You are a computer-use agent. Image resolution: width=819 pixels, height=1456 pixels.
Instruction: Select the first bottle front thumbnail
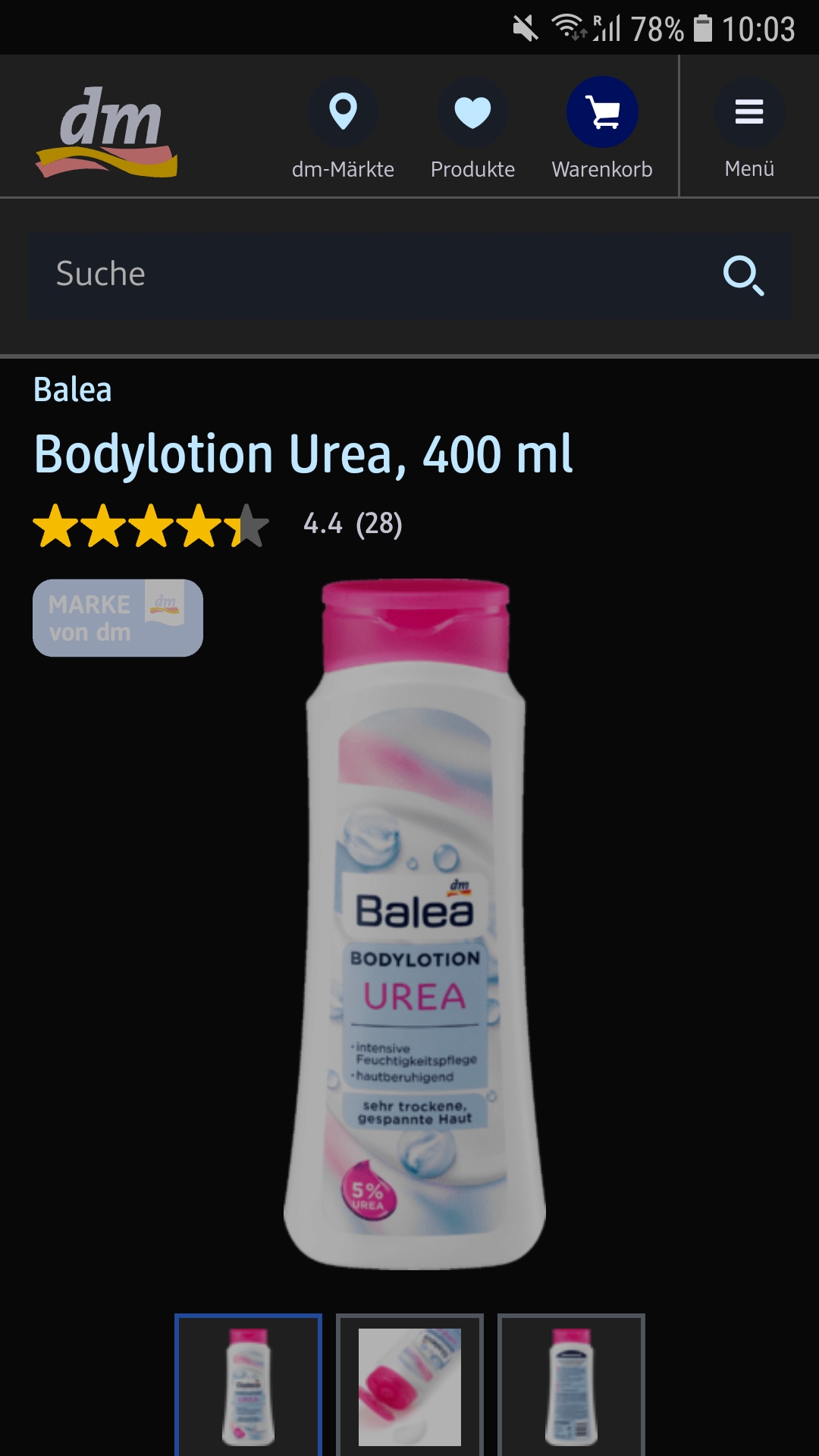pyautogui.click(x=248, y=1385)
